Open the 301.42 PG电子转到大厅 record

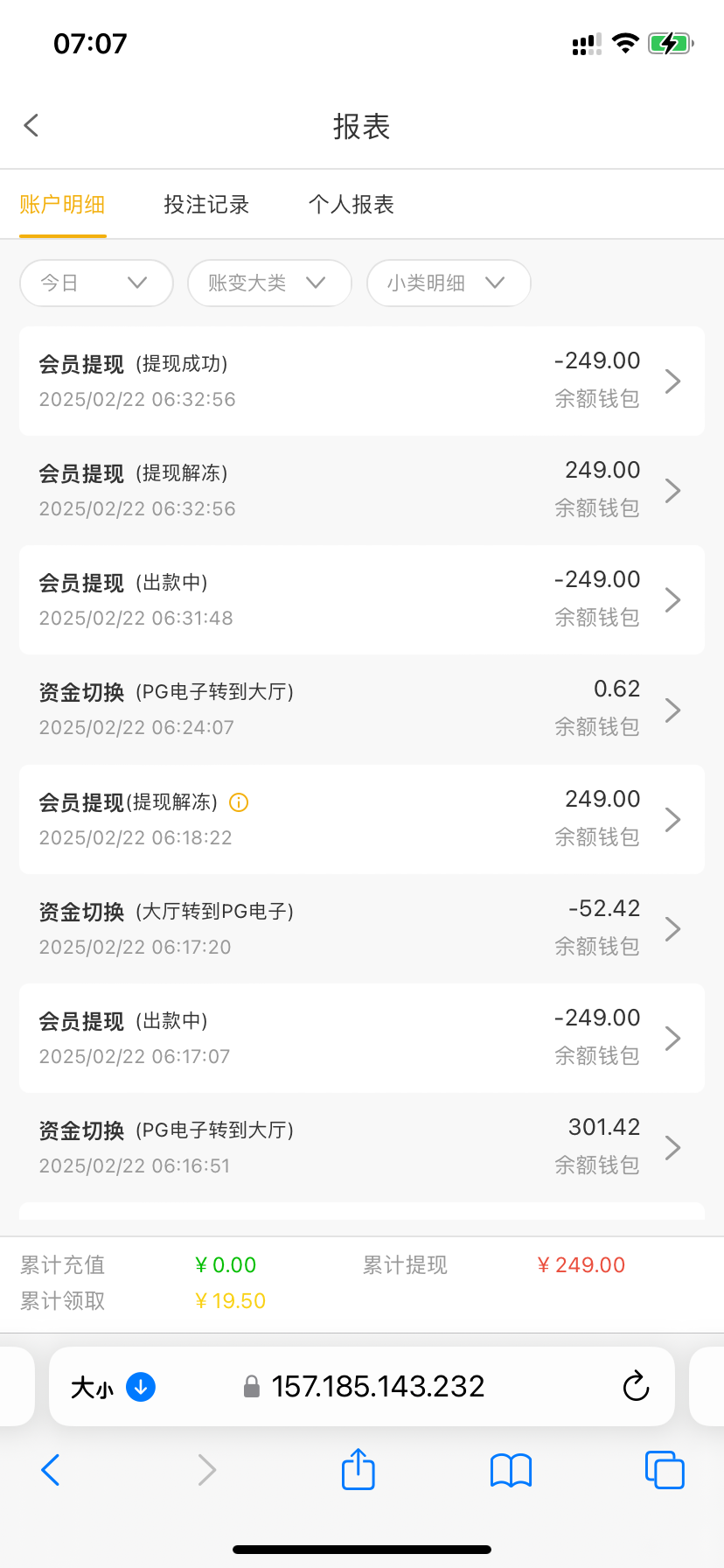click(x=362, y=1147)
